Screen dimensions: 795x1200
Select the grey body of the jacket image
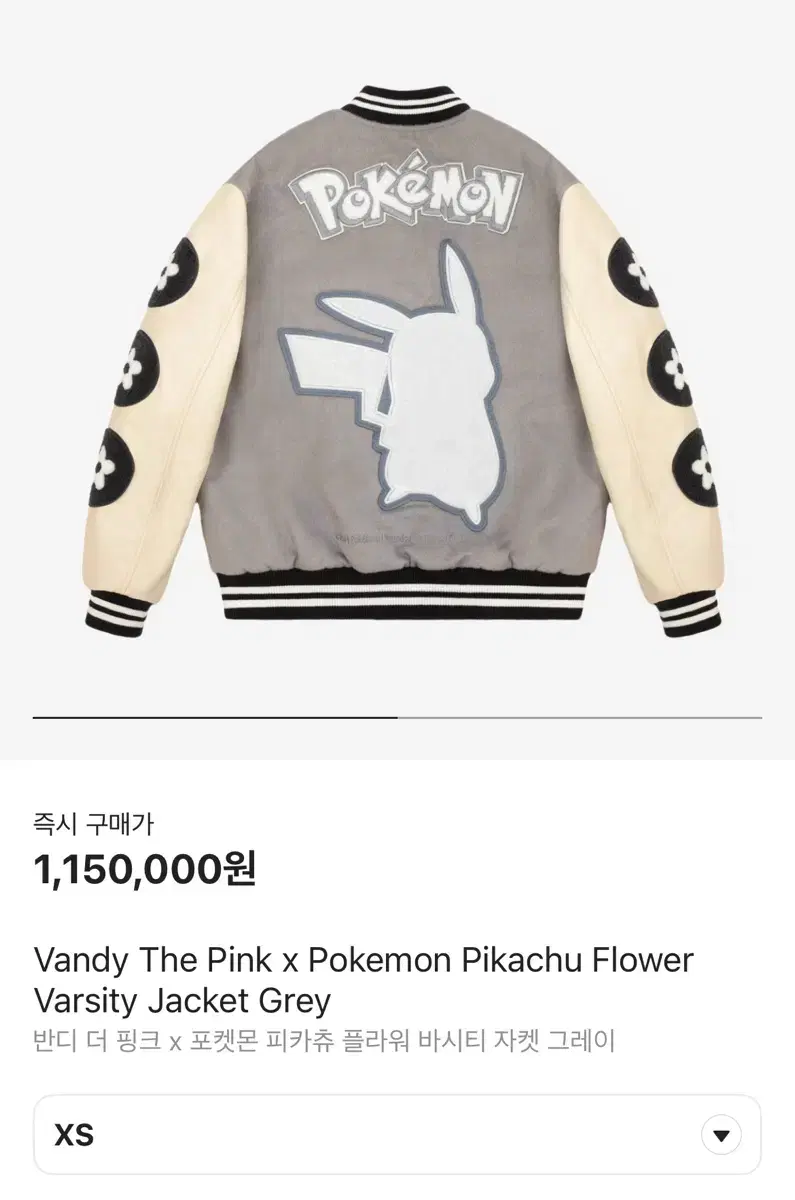280,480
